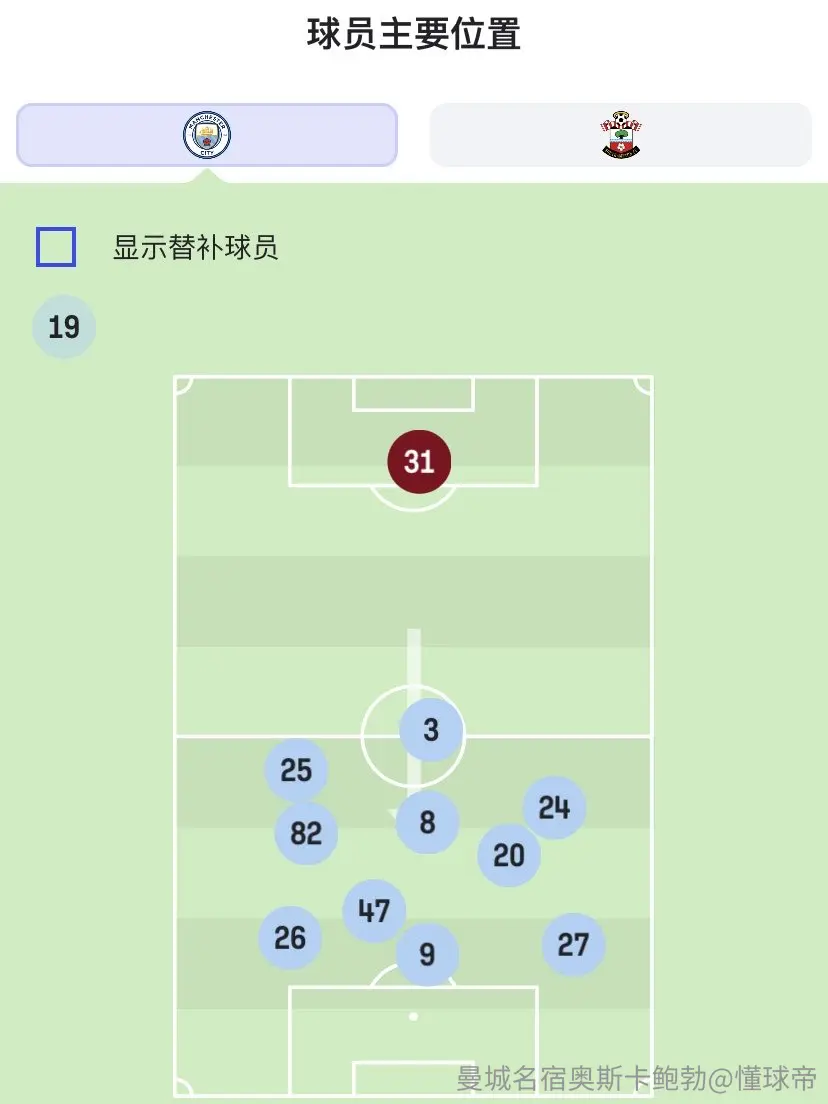
Task: Select player number 9
Action: click(x=427, y=955)
